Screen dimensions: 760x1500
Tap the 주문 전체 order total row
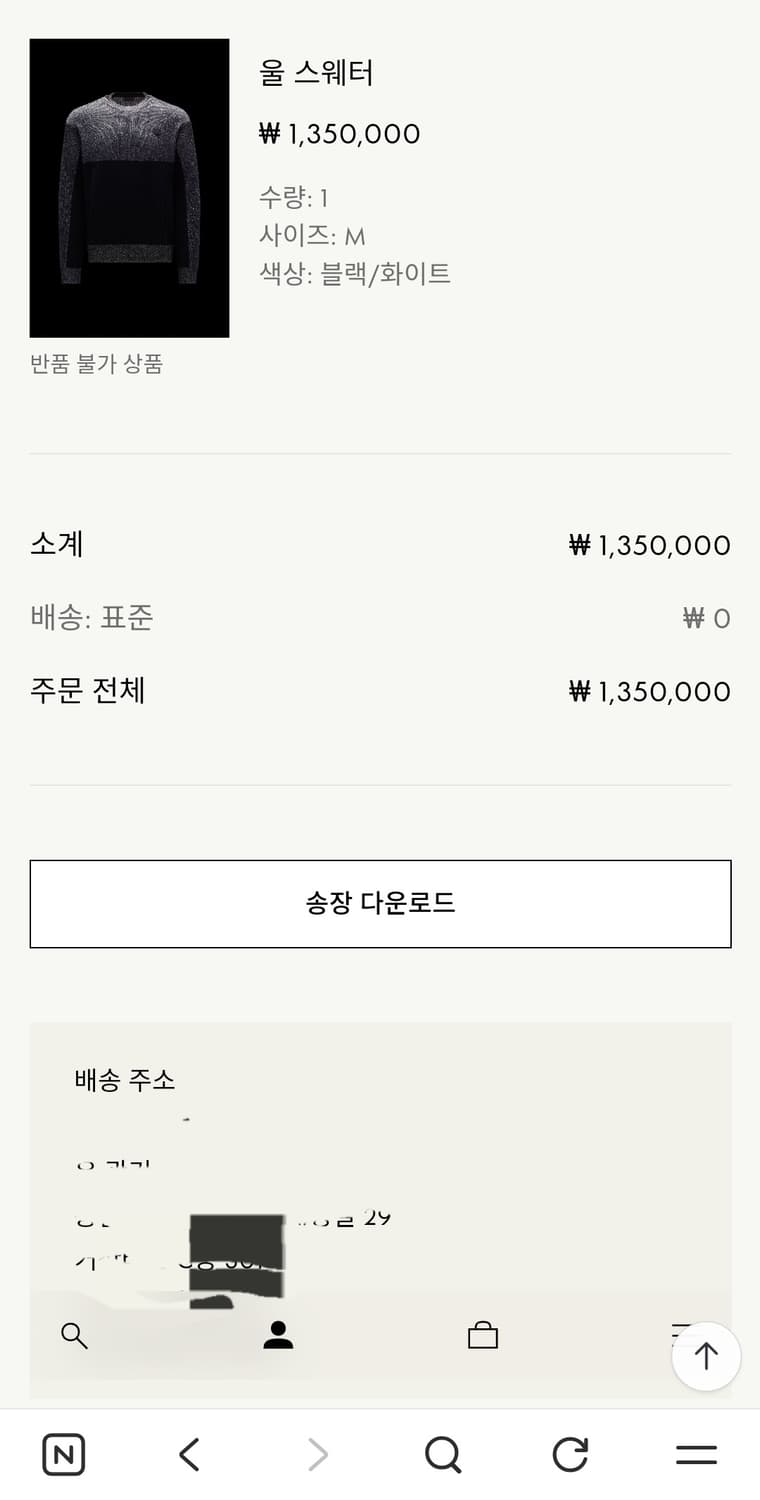[x=88, y=691]
